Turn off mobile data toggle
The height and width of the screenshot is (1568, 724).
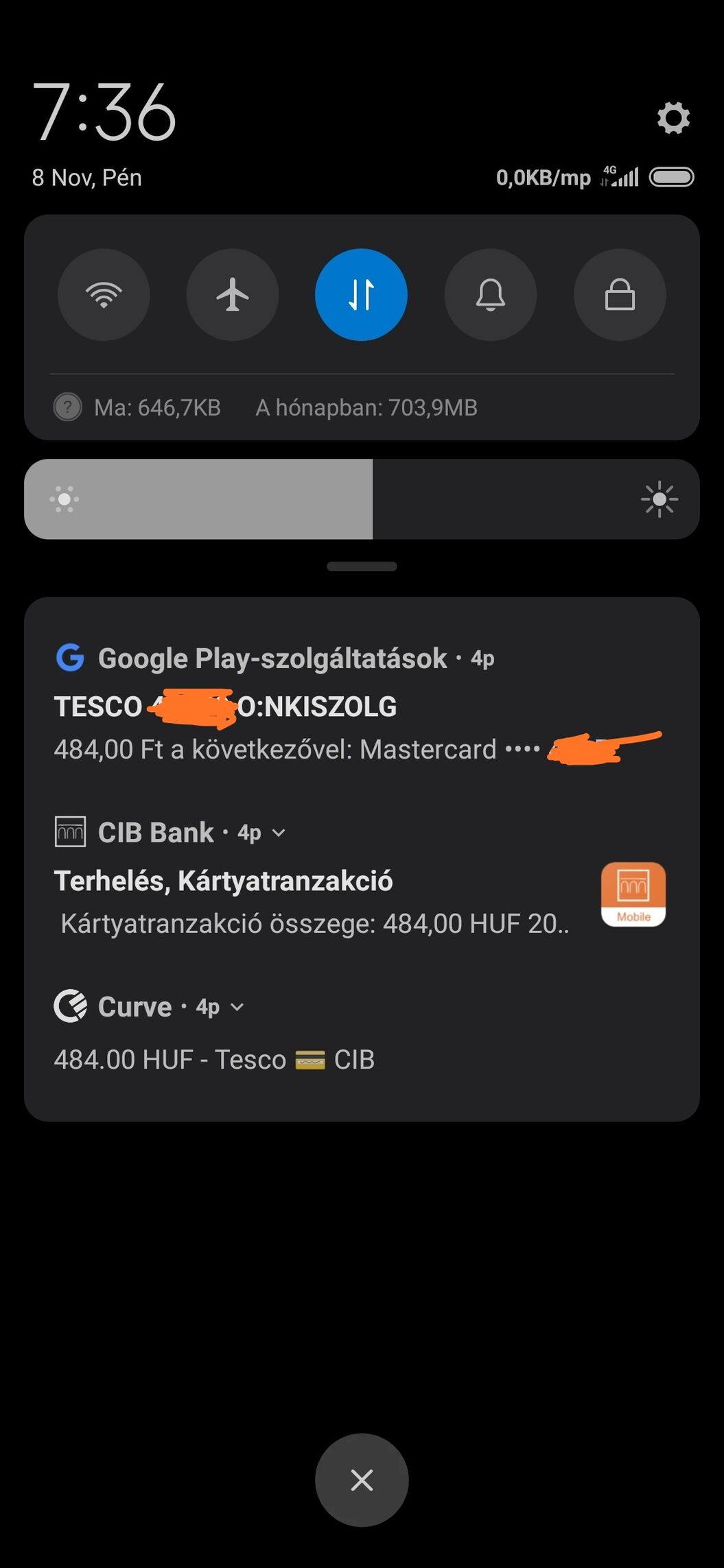(362, 294)
